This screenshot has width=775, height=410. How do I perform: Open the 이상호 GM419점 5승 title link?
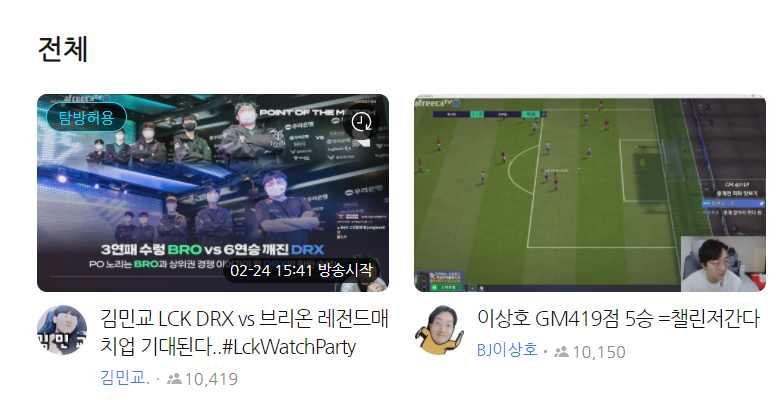click(617, 319)
